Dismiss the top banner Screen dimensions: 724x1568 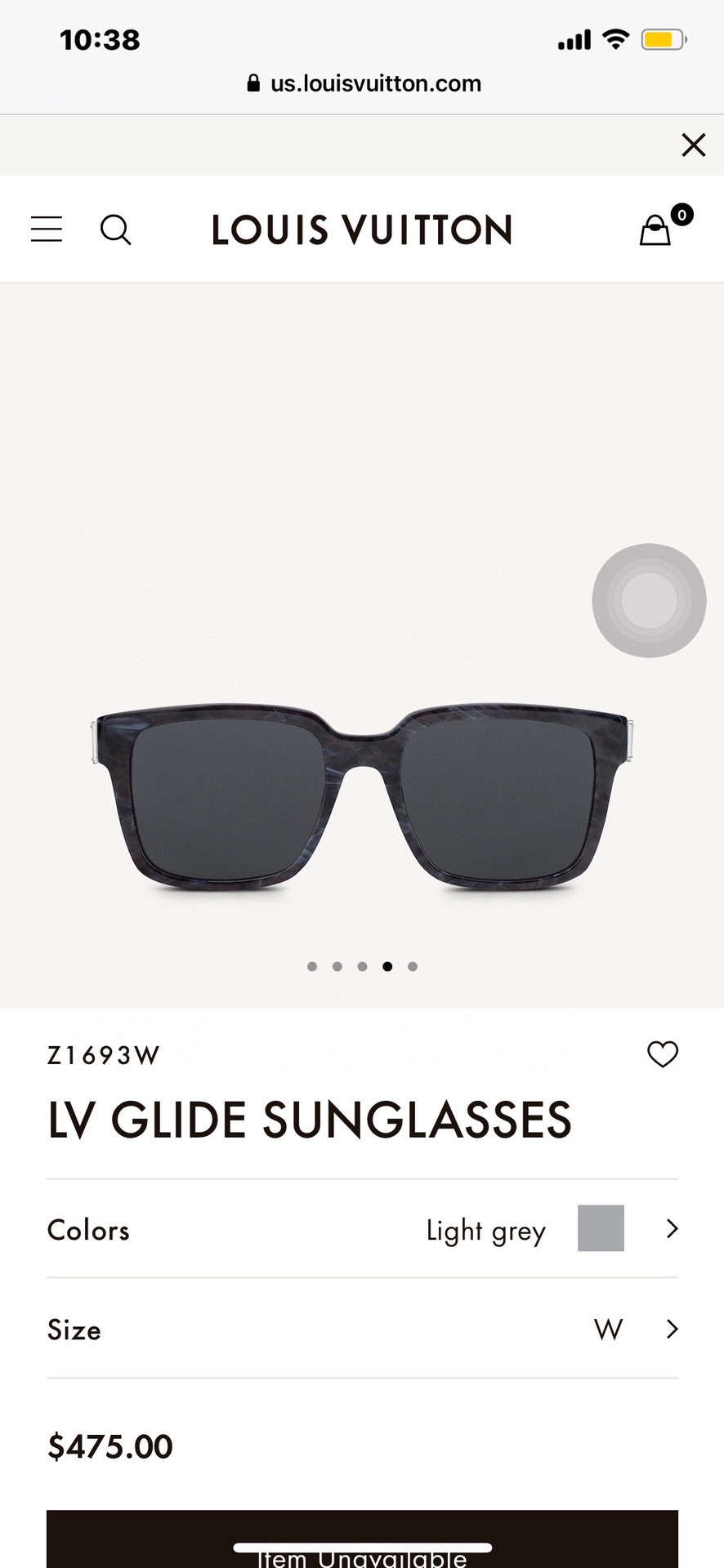pos(693,145)
